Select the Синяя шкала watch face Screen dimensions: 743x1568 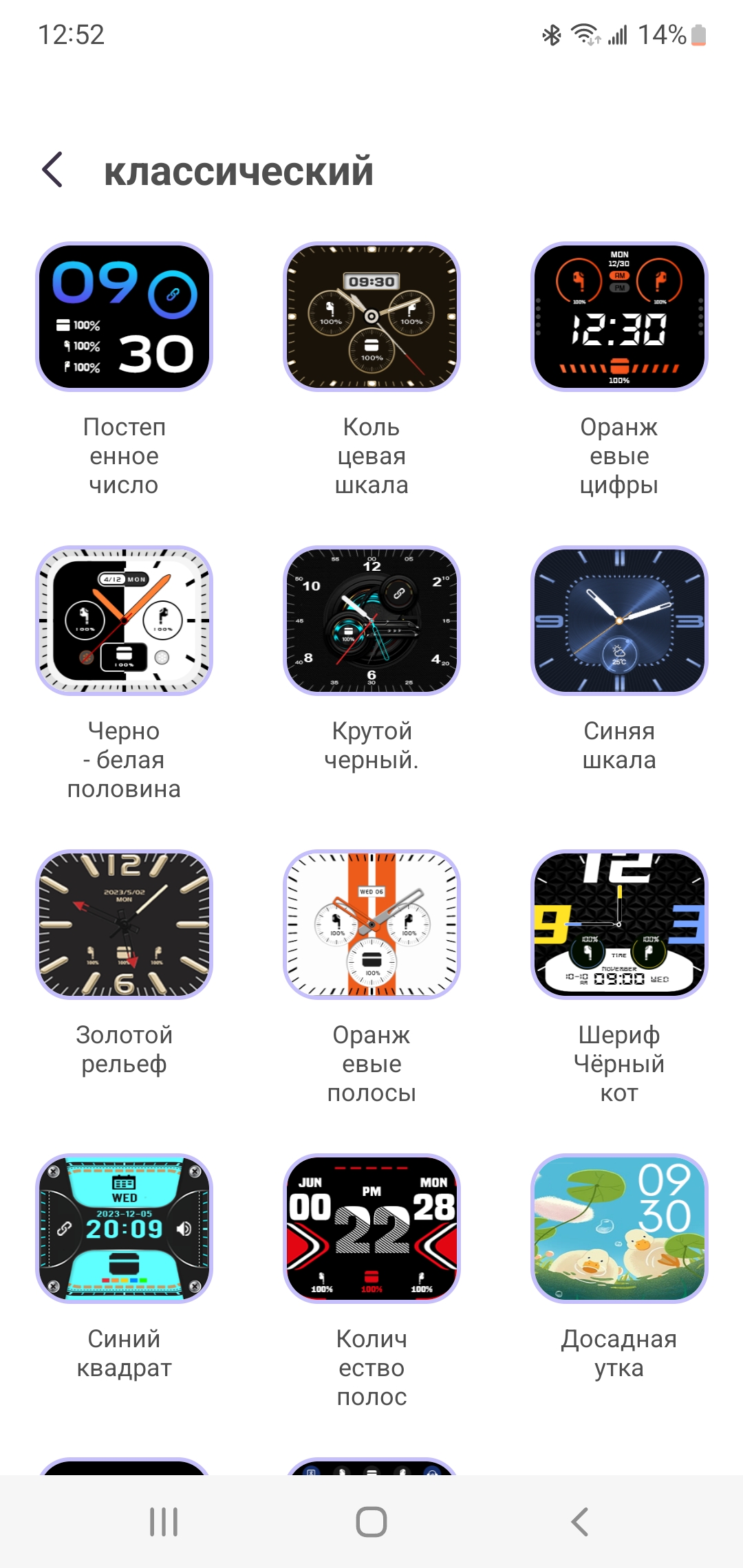click(619, 621)
